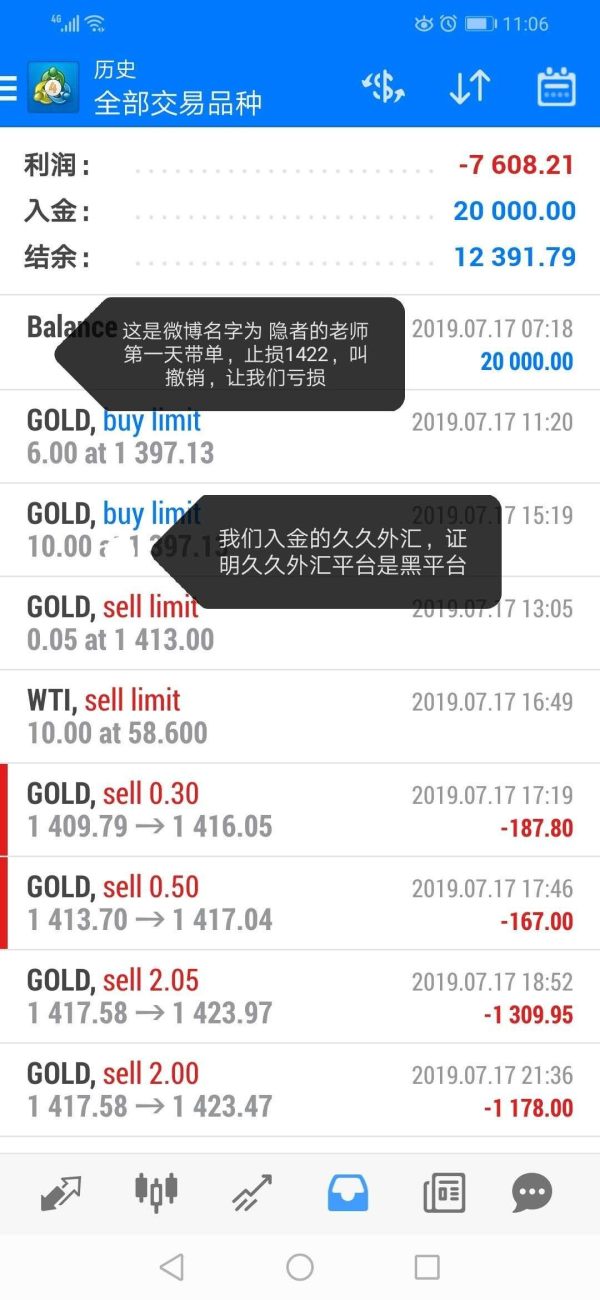Open the calendar date range picker
Screen dimensions: 600x1300
556,88
